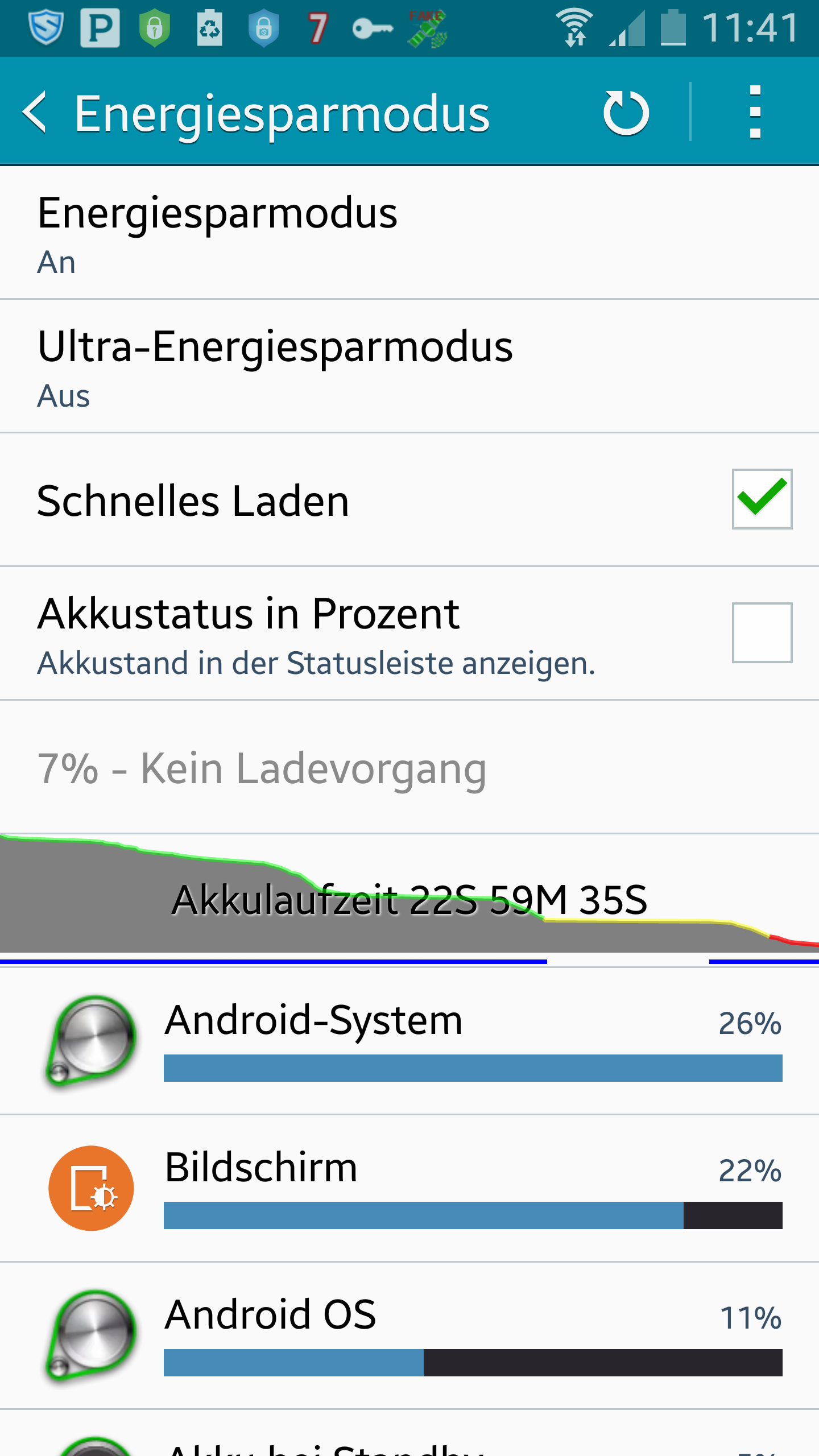Open Bildschirm battery usage details

[x=409, y=1188]
